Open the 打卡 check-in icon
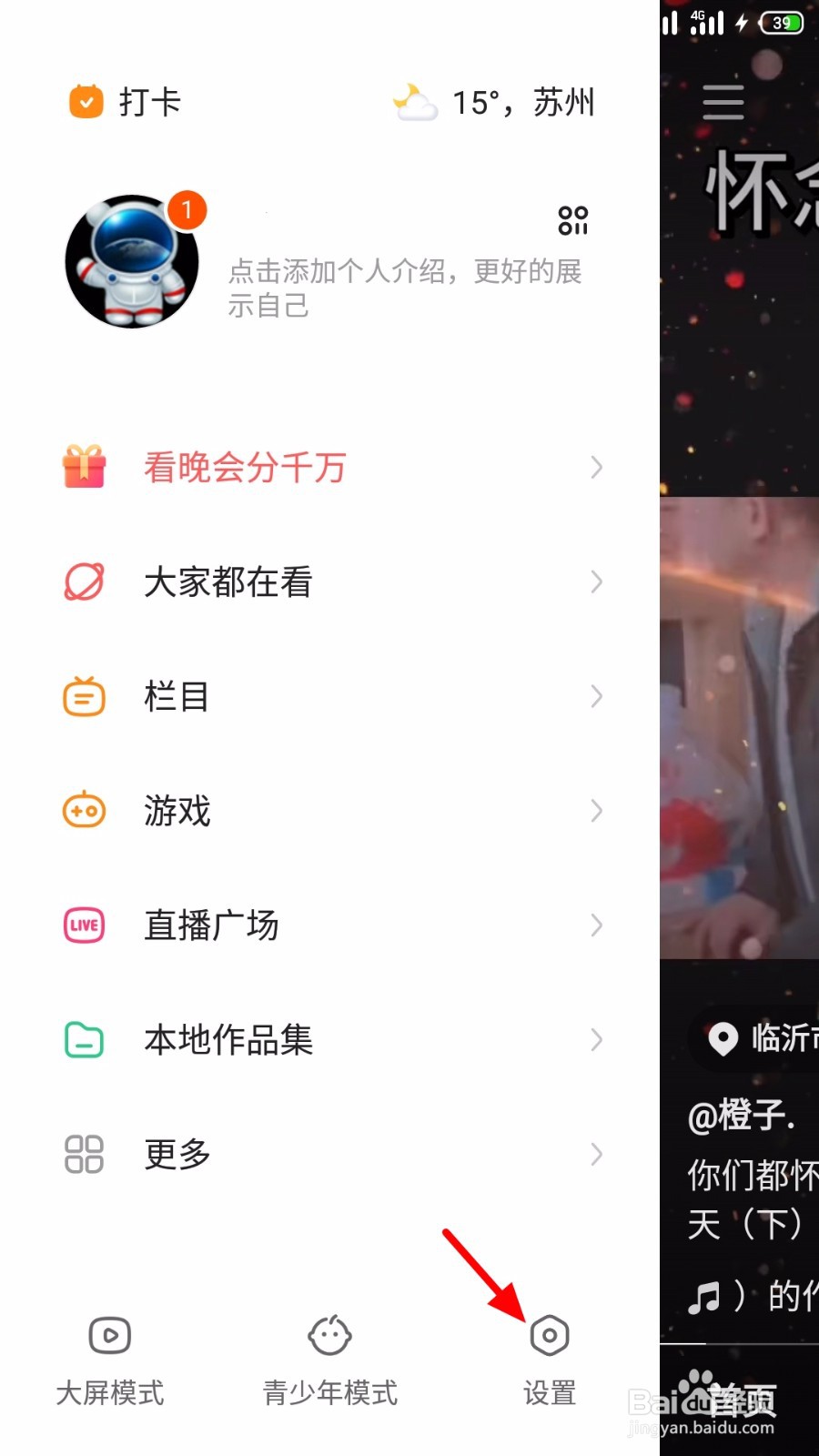 [85, 102]
